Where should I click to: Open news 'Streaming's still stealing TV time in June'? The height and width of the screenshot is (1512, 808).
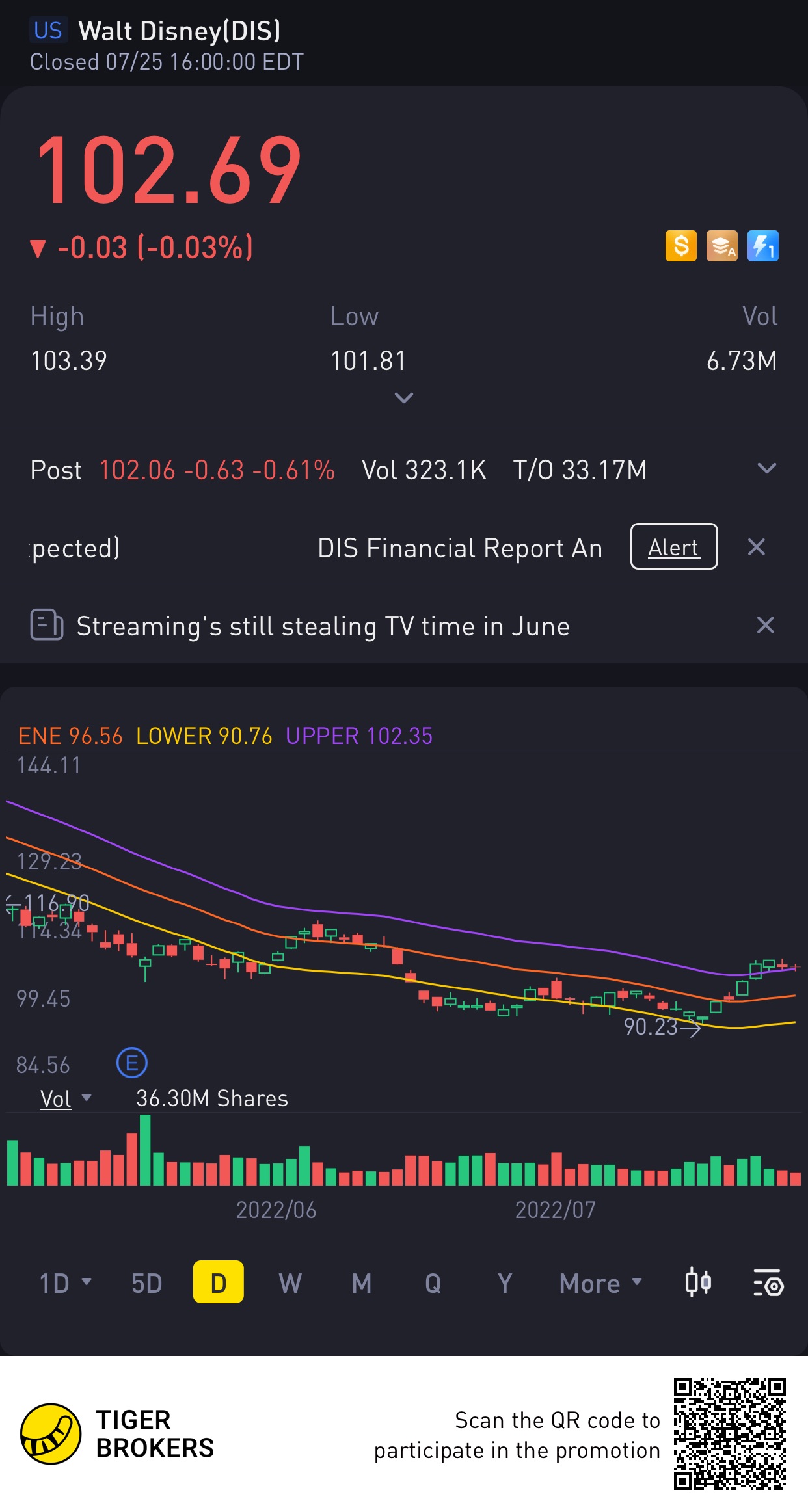click(323, 626)
